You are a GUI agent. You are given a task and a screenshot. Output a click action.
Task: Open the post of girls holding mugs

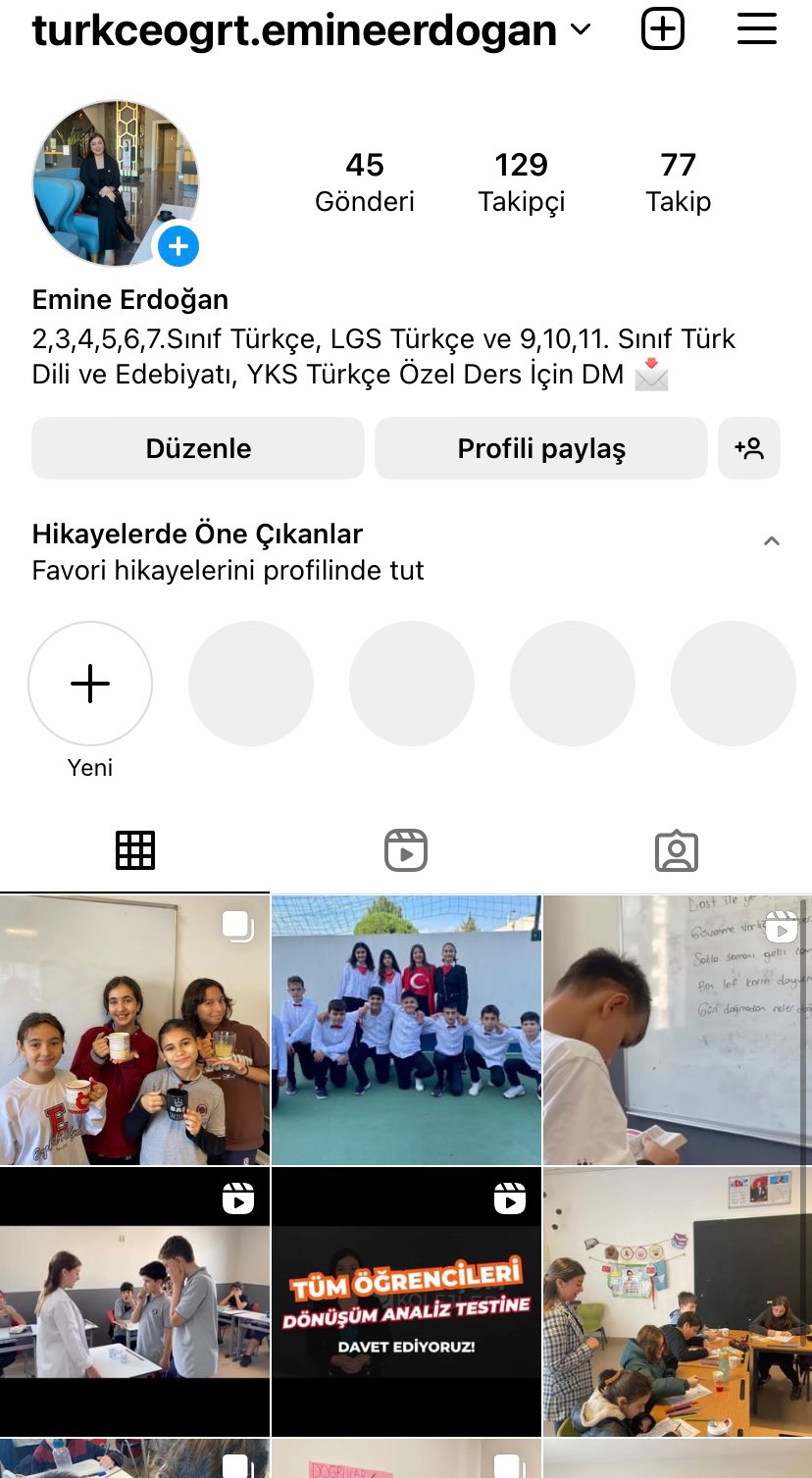click(134, 1030)
